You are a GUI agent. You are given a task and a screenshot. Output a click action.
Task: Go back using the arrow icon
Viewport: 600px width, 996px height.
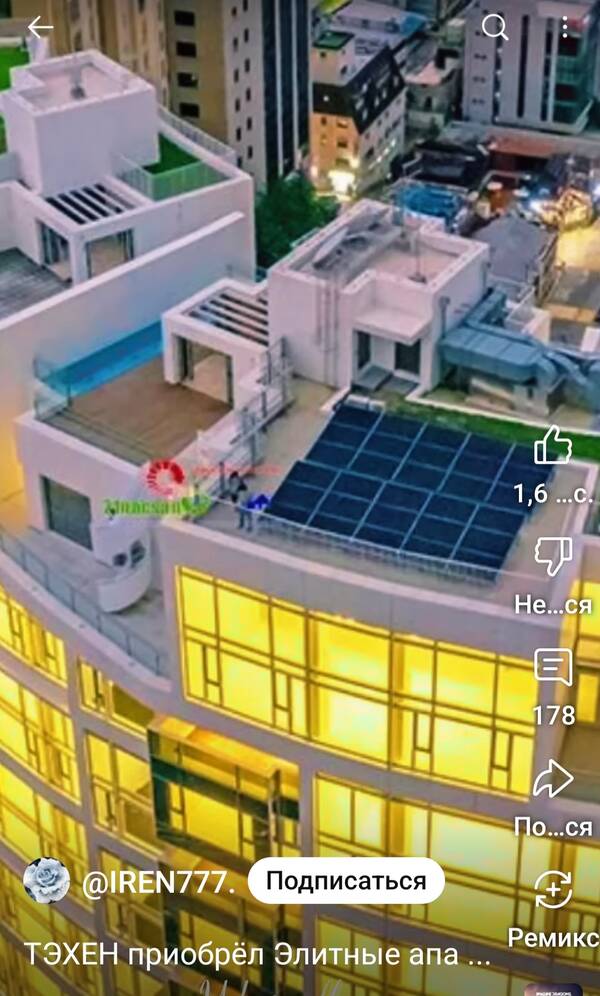(40, 28)
